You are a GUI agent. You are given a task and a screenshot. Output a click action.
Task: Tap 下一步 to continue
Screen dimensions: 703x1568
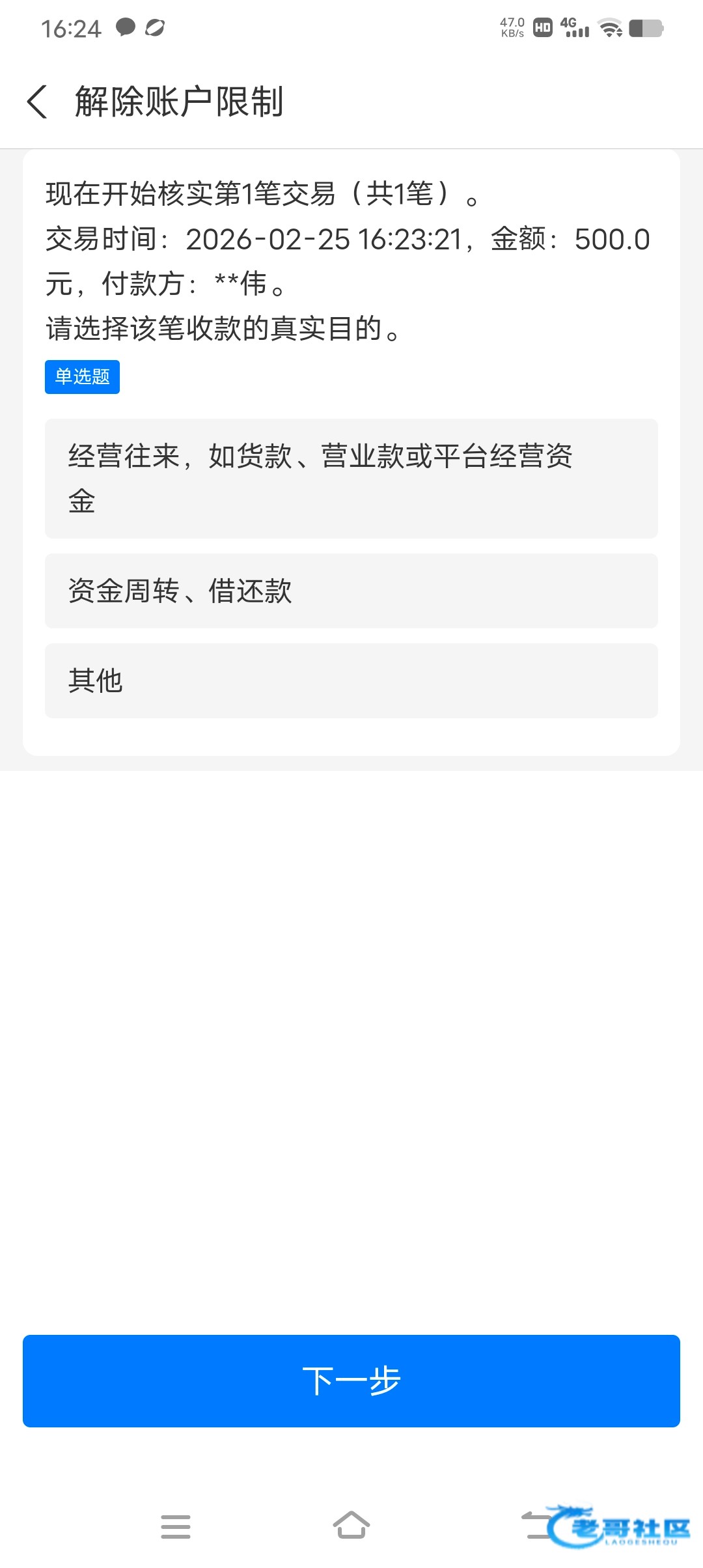tap(351, 1381)
